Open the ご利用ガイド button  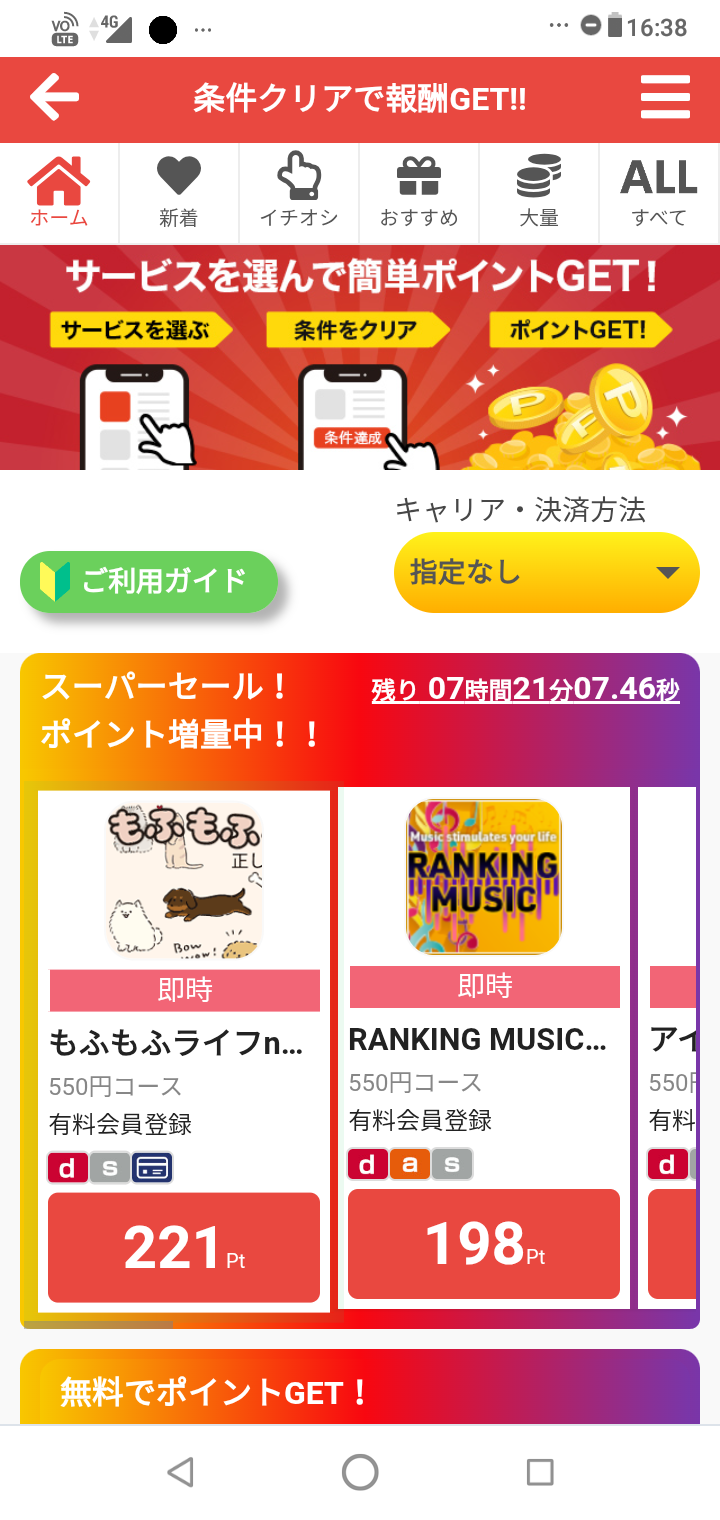click(148, 581)
